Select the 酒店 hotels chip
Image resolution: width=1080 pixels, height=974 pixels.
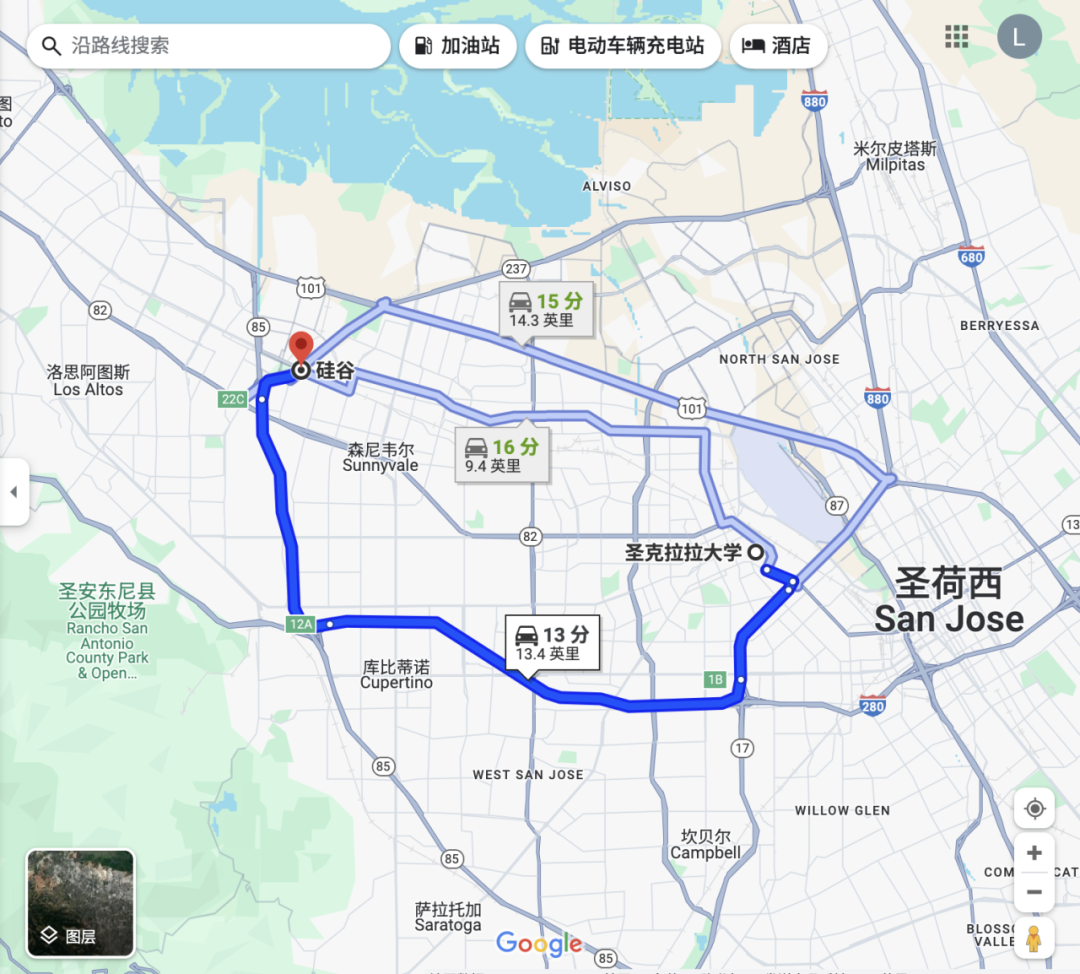click(x=778, y=46)
